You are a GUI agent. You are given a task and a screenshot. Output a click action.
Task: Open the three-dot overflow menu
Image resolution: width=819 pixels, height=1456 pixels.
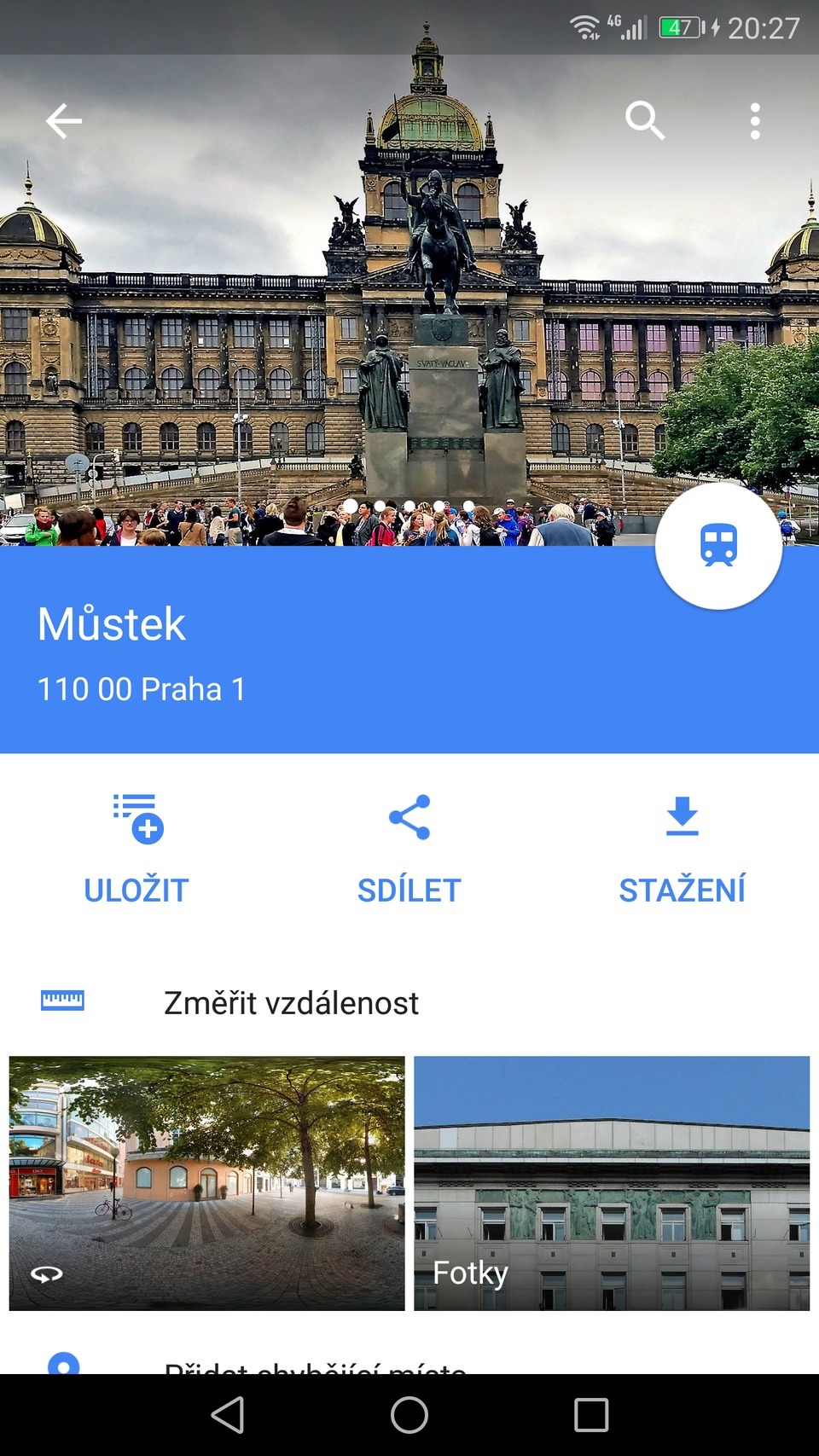(x=755, y=121)
